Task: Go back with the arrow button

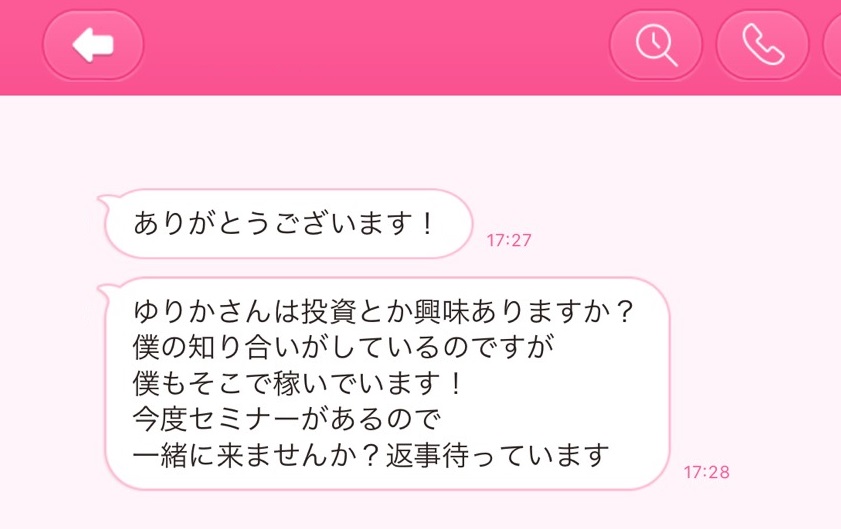Action: pyautogui.click(x=93, y=45)
